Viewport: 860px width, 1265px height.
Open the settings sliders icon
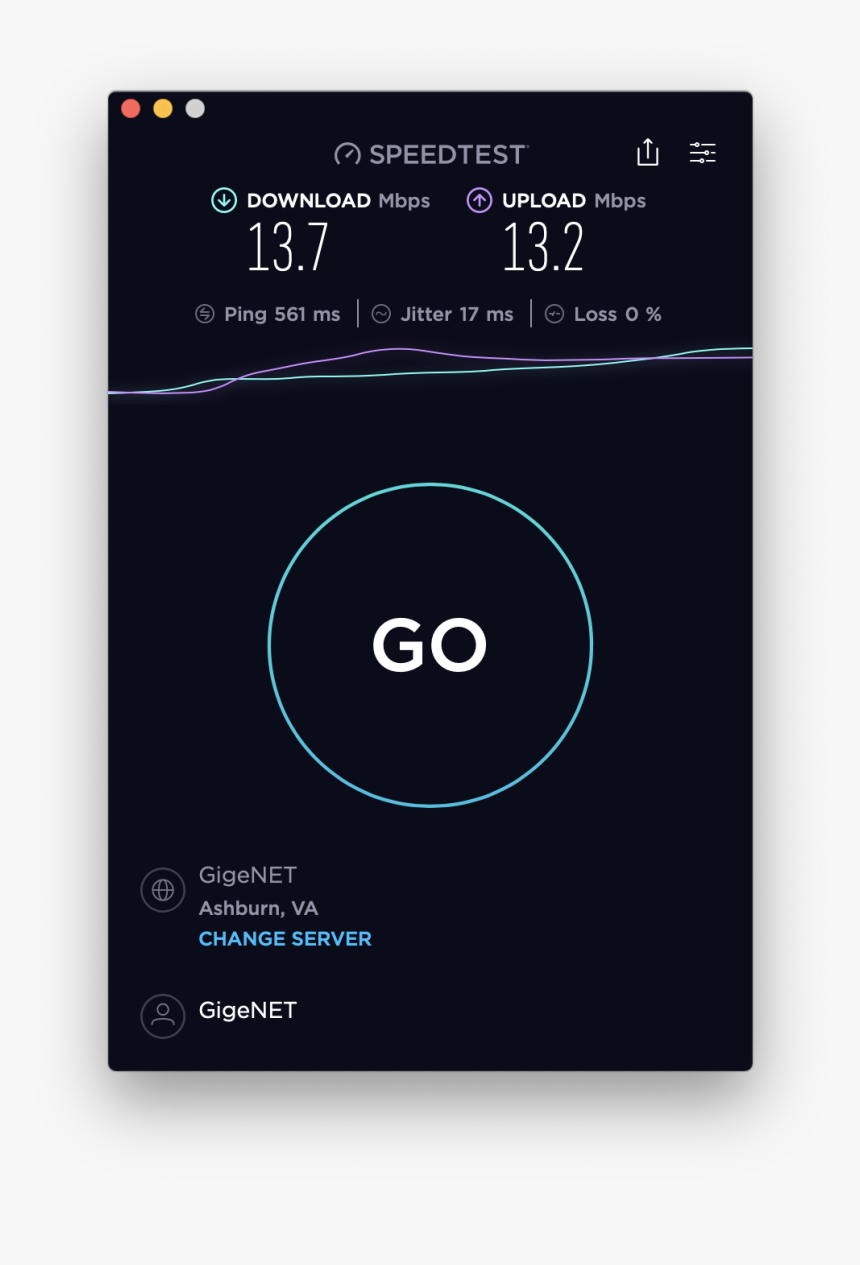(x=703, y=153)
